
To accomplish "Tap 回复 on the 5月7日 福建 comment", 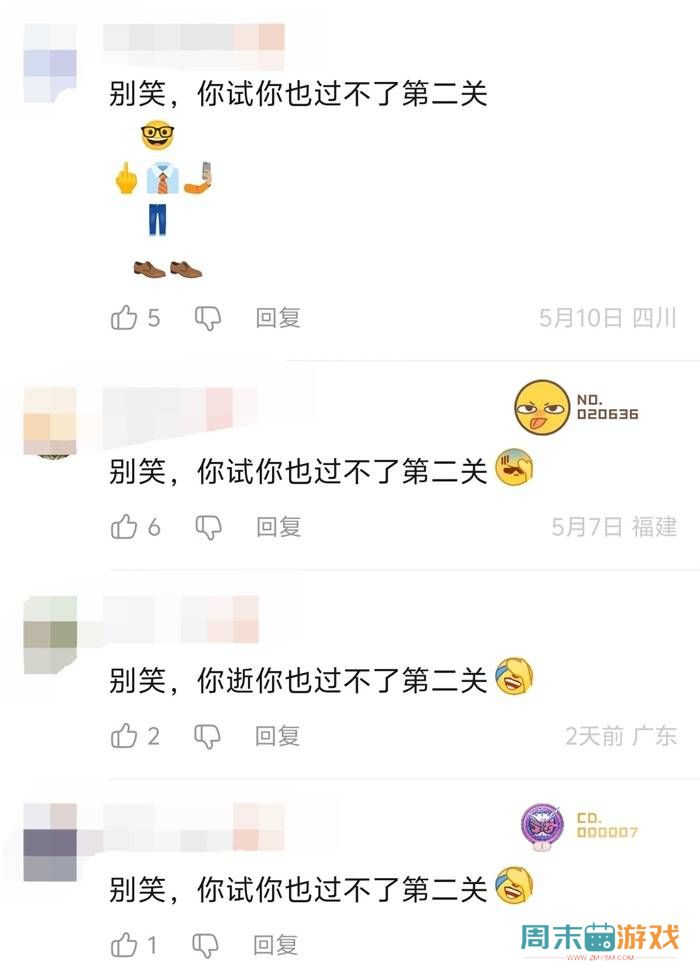I will [277, 527].
